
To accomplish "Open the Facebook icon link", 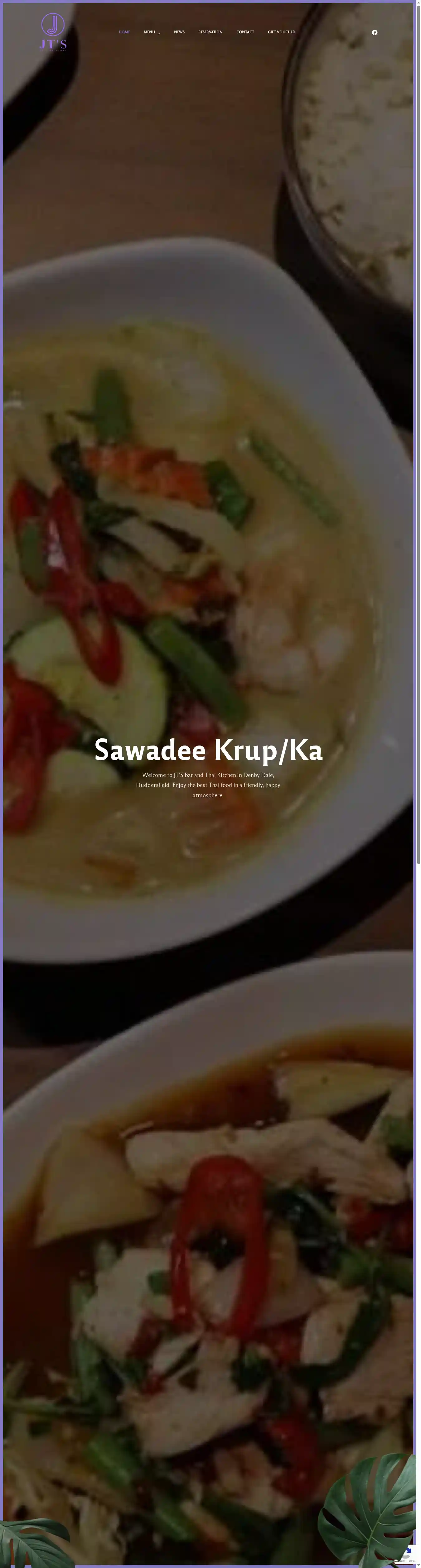I will coord(375,33).
